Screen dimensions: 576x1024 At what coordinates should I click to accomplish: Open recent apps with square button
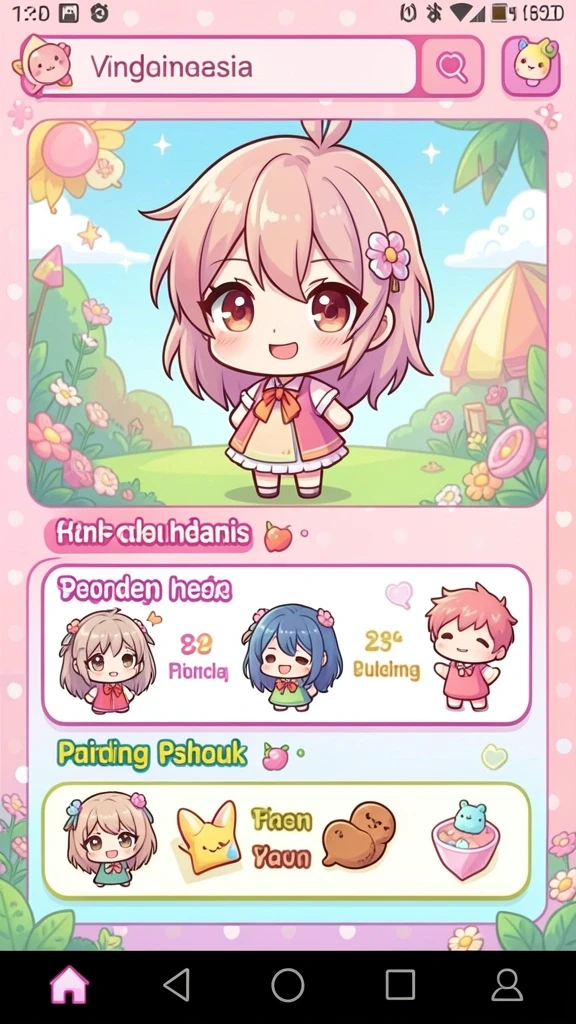tap(400, 984)
